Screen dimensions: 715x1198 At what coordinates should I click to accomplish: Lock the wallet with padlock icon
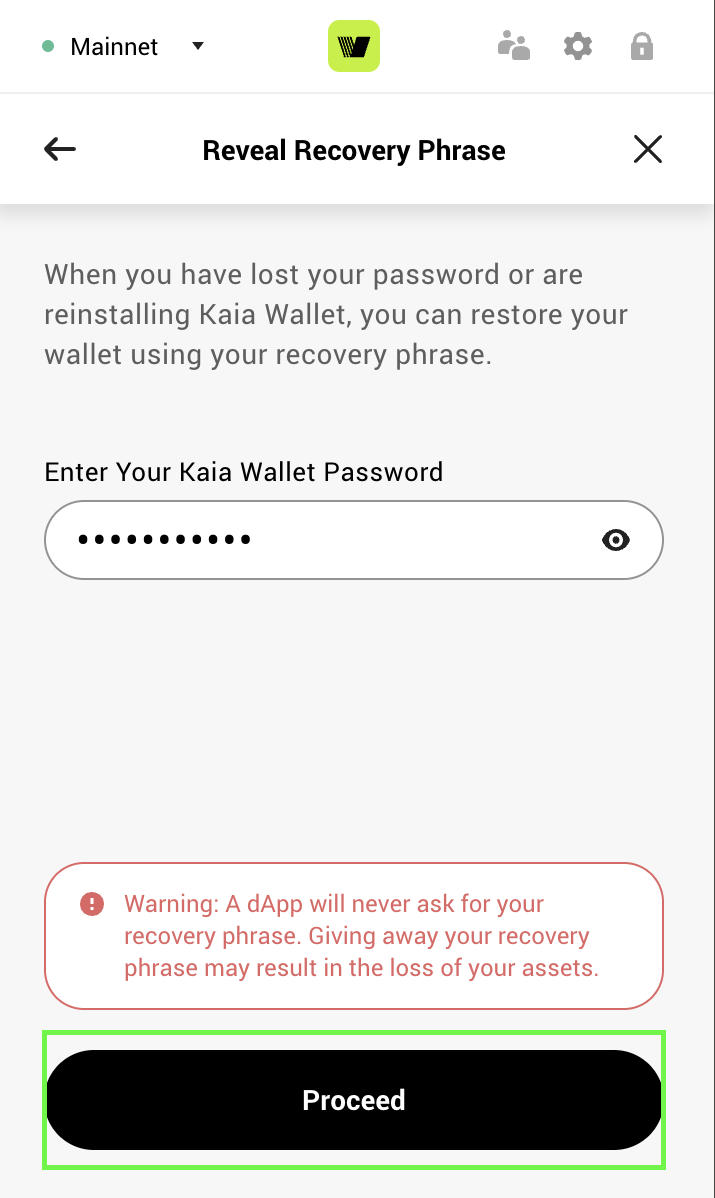642,46
